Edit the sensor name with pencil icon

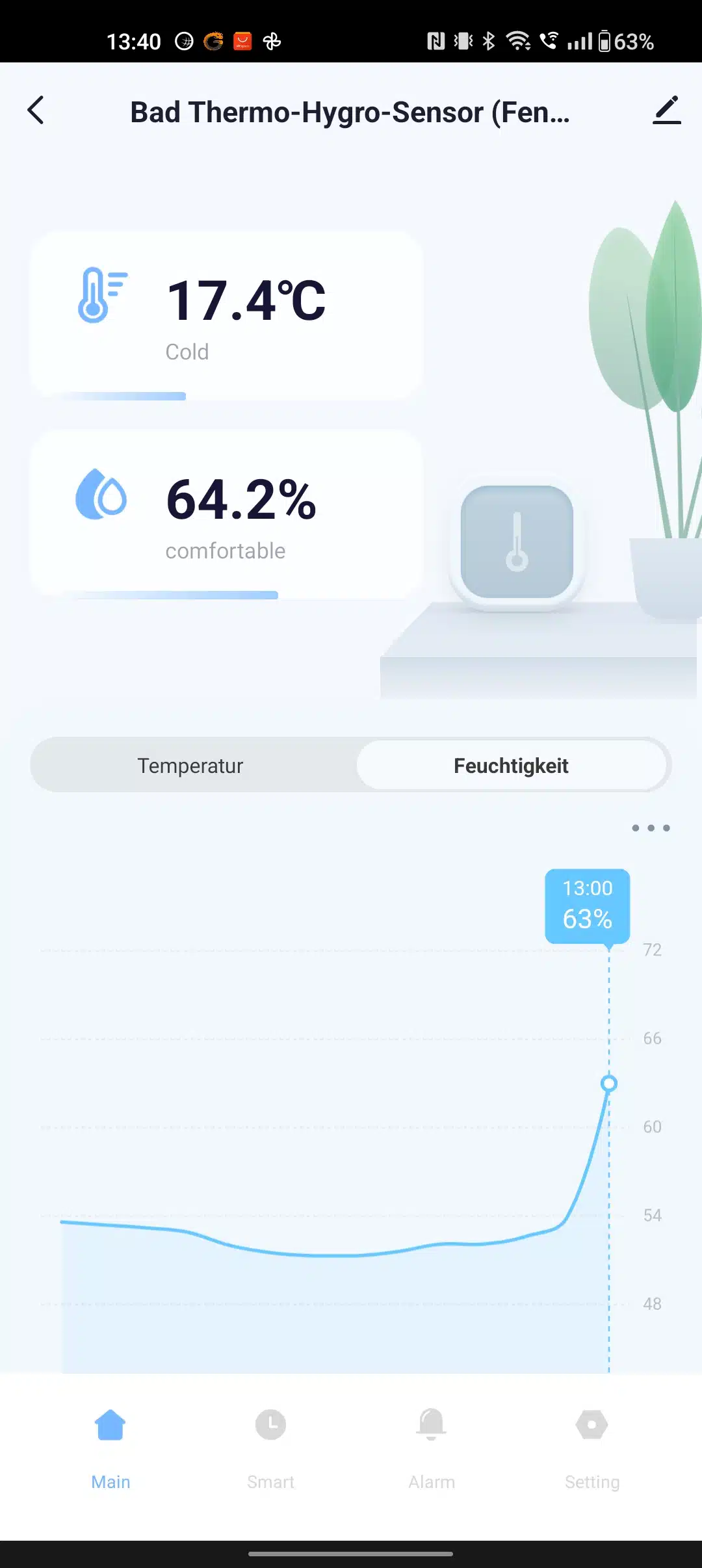click(666, 111)
